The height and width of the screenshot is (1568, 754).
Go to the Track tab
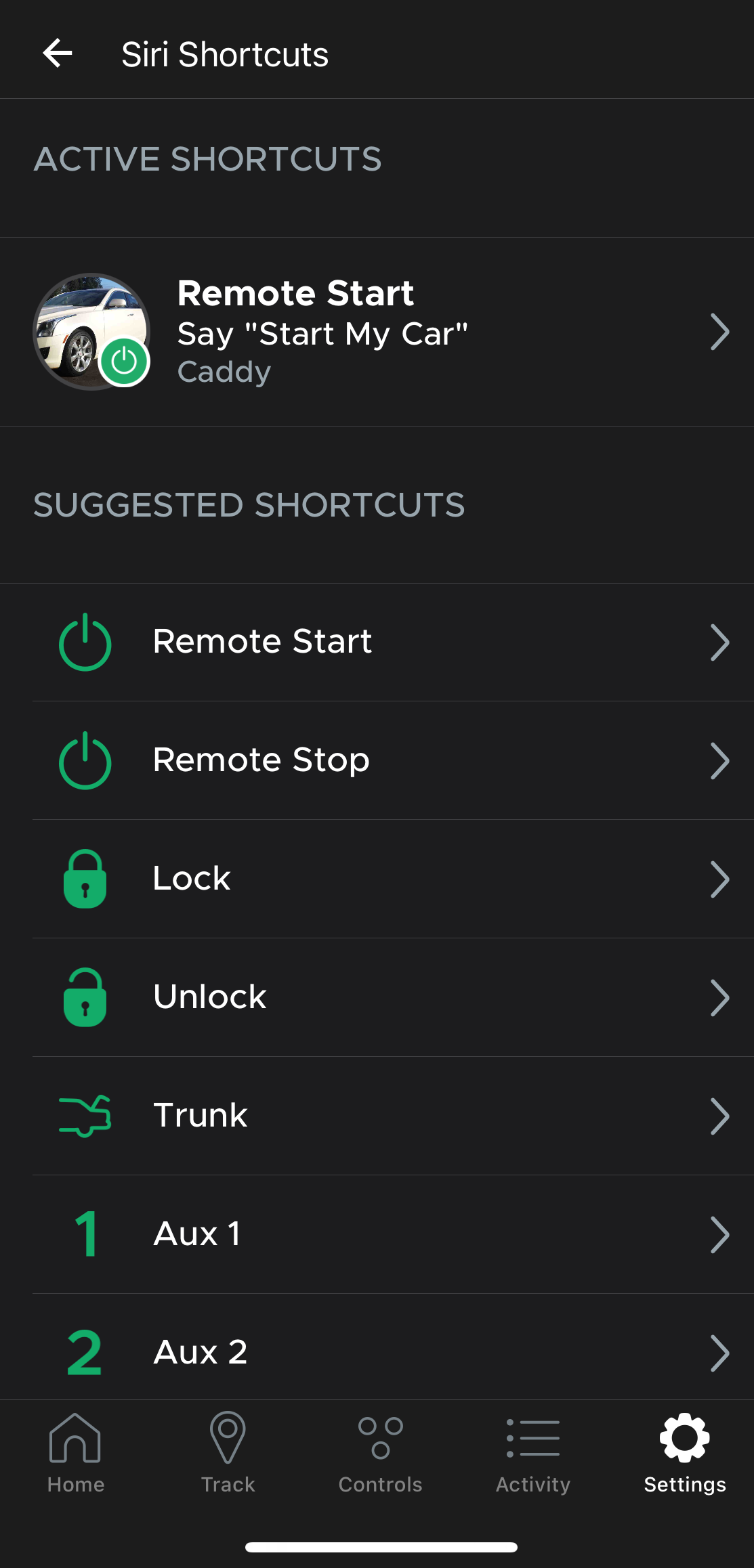(x=228, y=1453)
